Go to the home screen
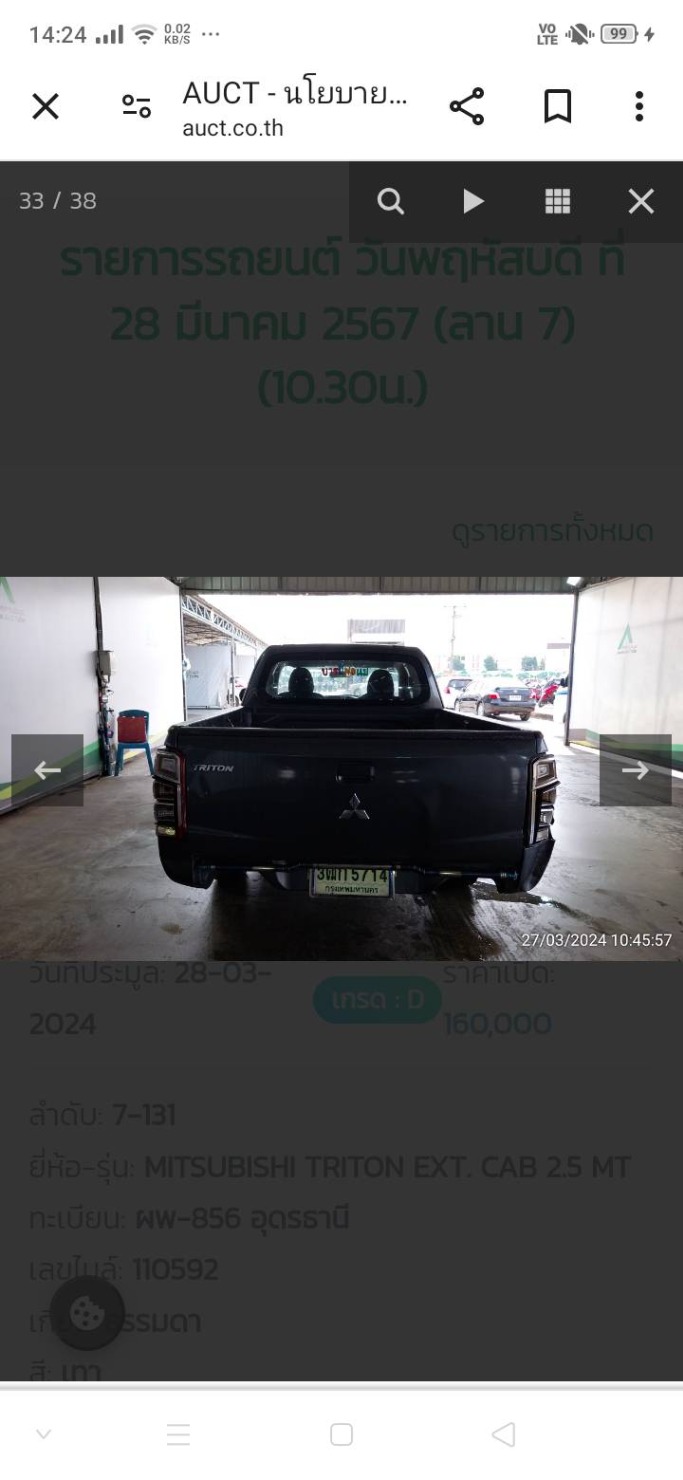 (x=341, y=1435)
